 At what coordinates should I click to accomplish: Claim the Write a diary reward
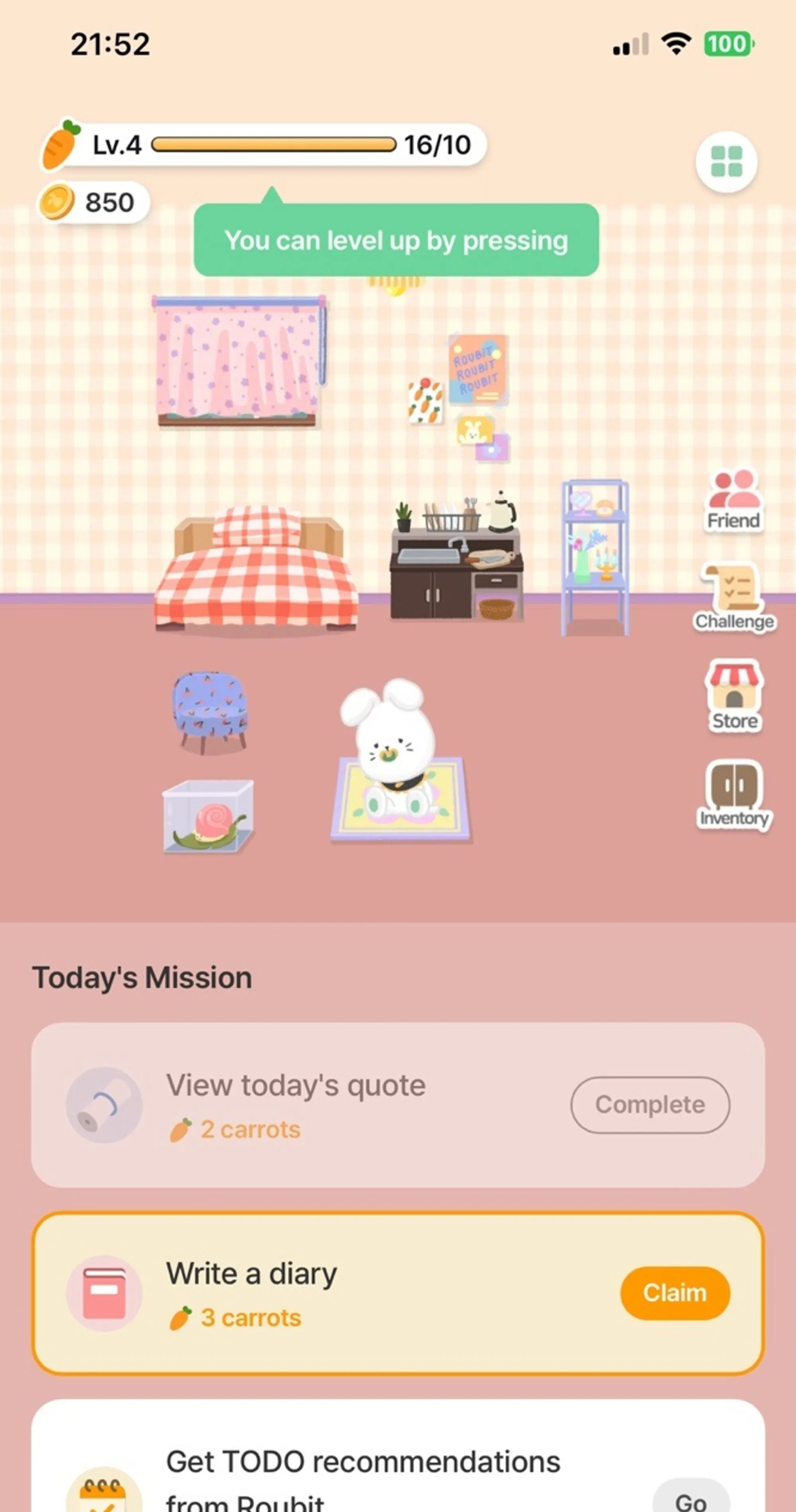[x=675, y=1293]
